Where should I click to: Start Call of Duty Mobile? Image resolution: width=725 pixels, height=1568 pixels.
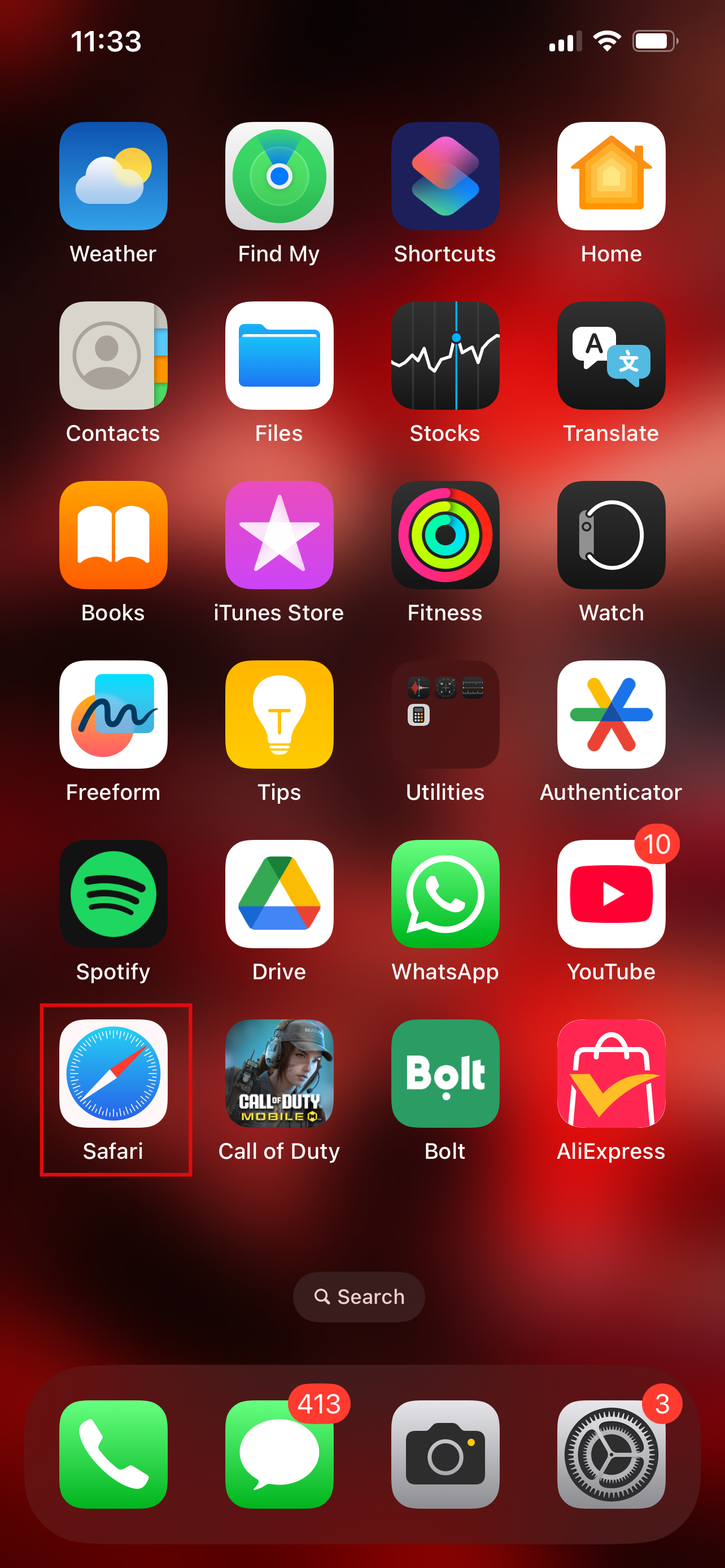pyautogui.click(x=279, y=1073)
